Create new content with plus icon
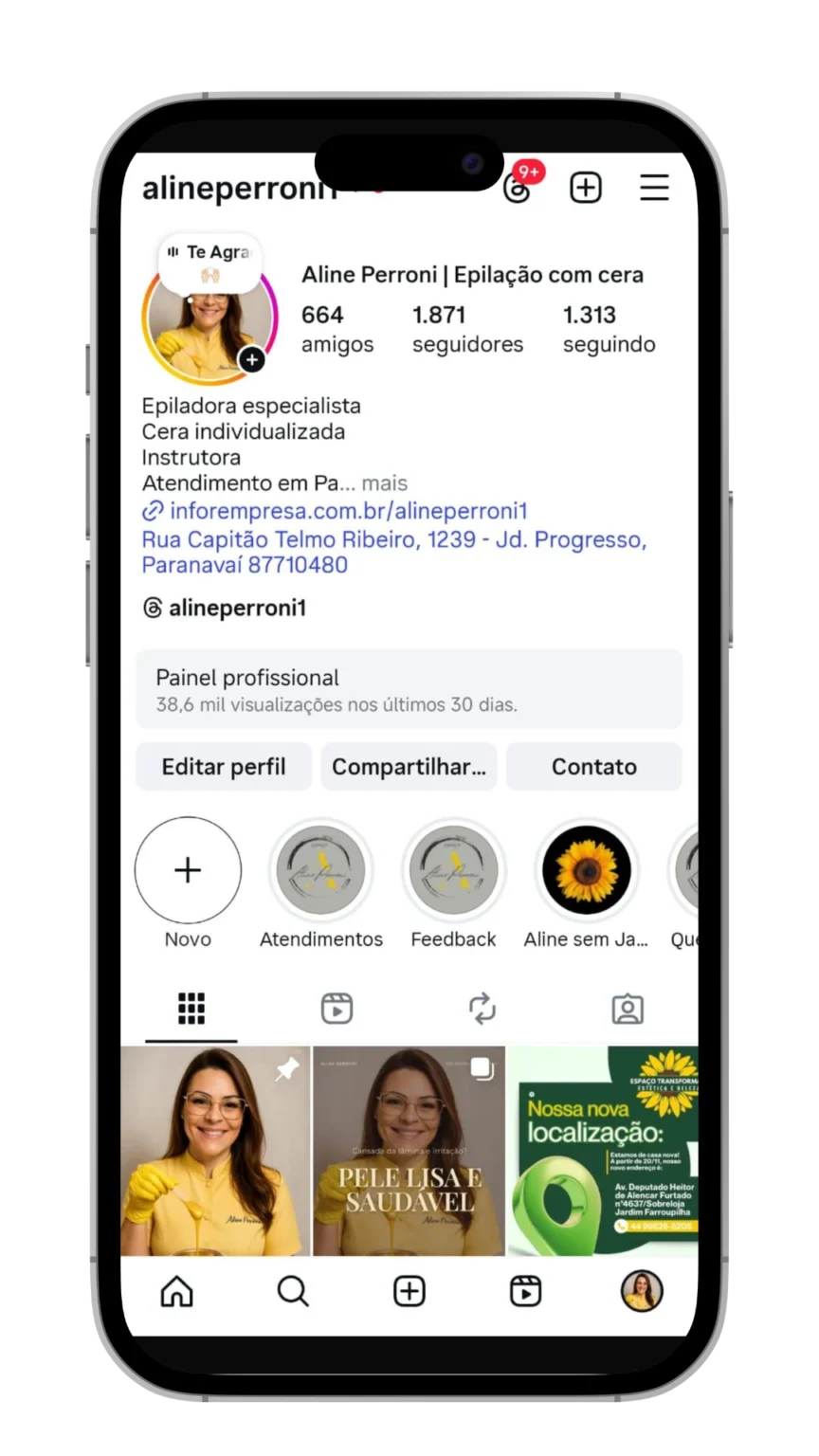Screen dimensions: 819x1456 click(586, 188)
